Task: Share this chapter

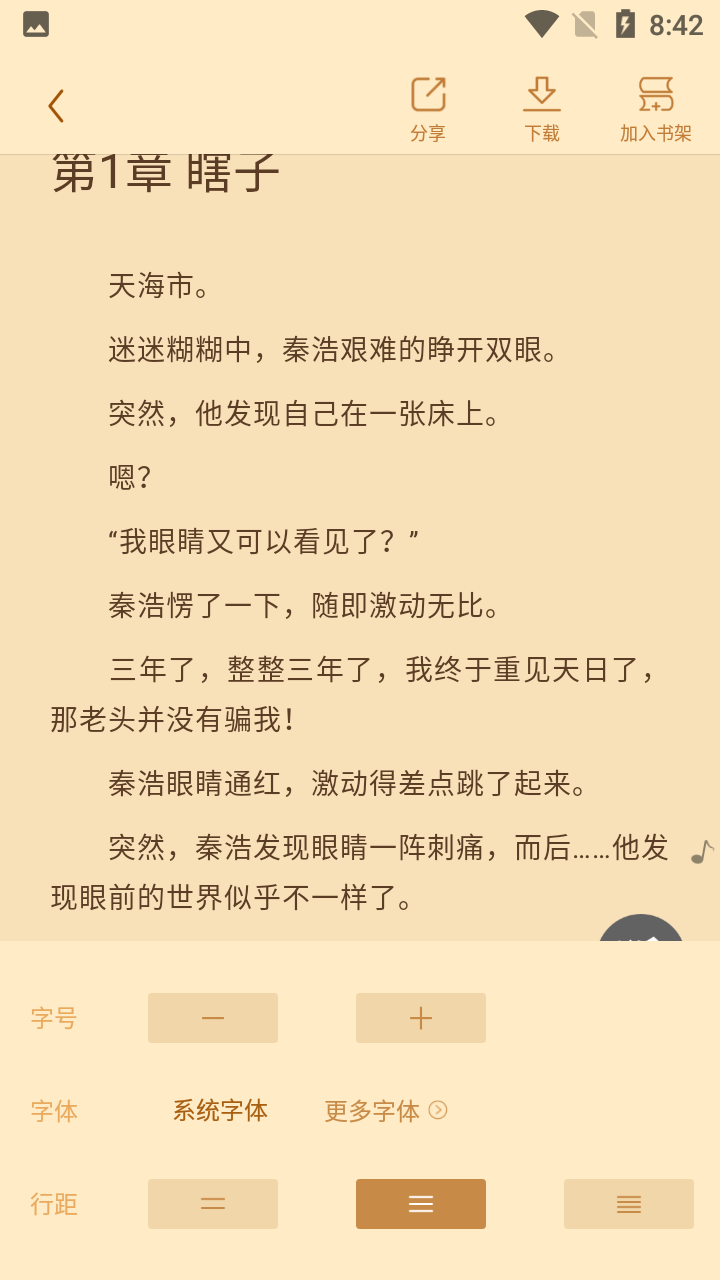Action: coord(428,109)
